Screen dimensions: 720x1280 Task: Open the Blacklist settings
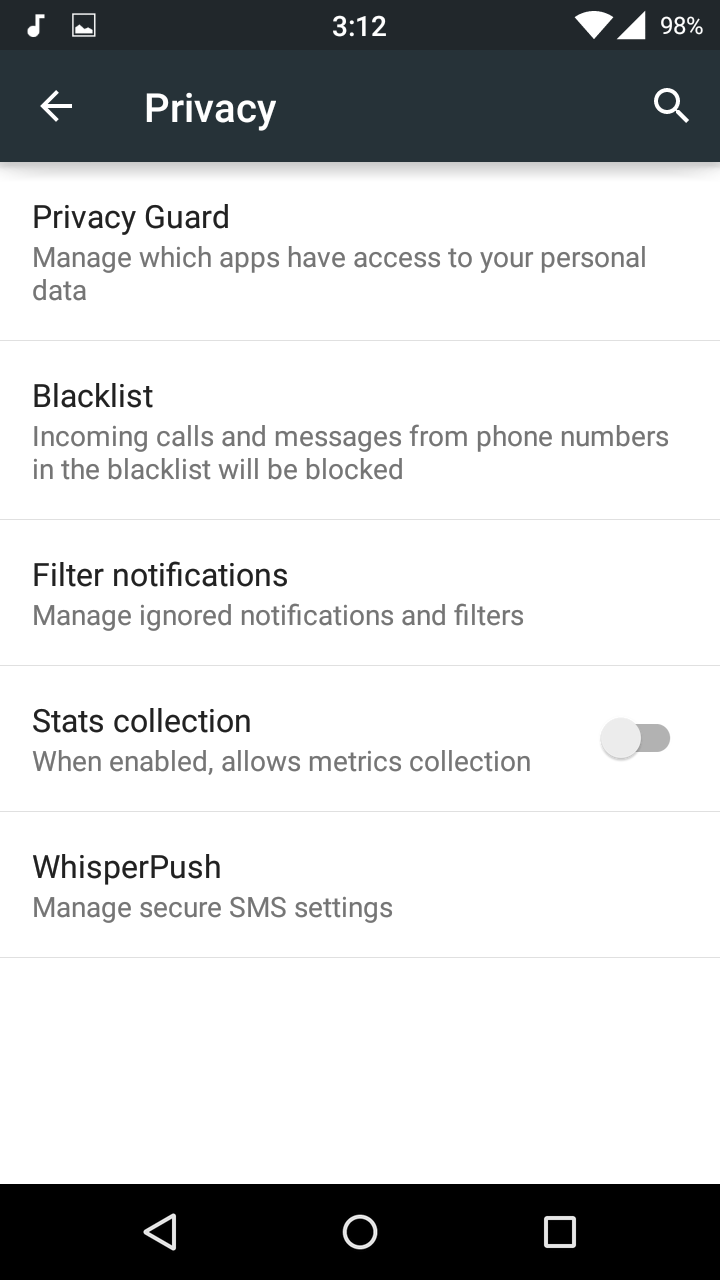pyautogui.click(x=360, y=431)
